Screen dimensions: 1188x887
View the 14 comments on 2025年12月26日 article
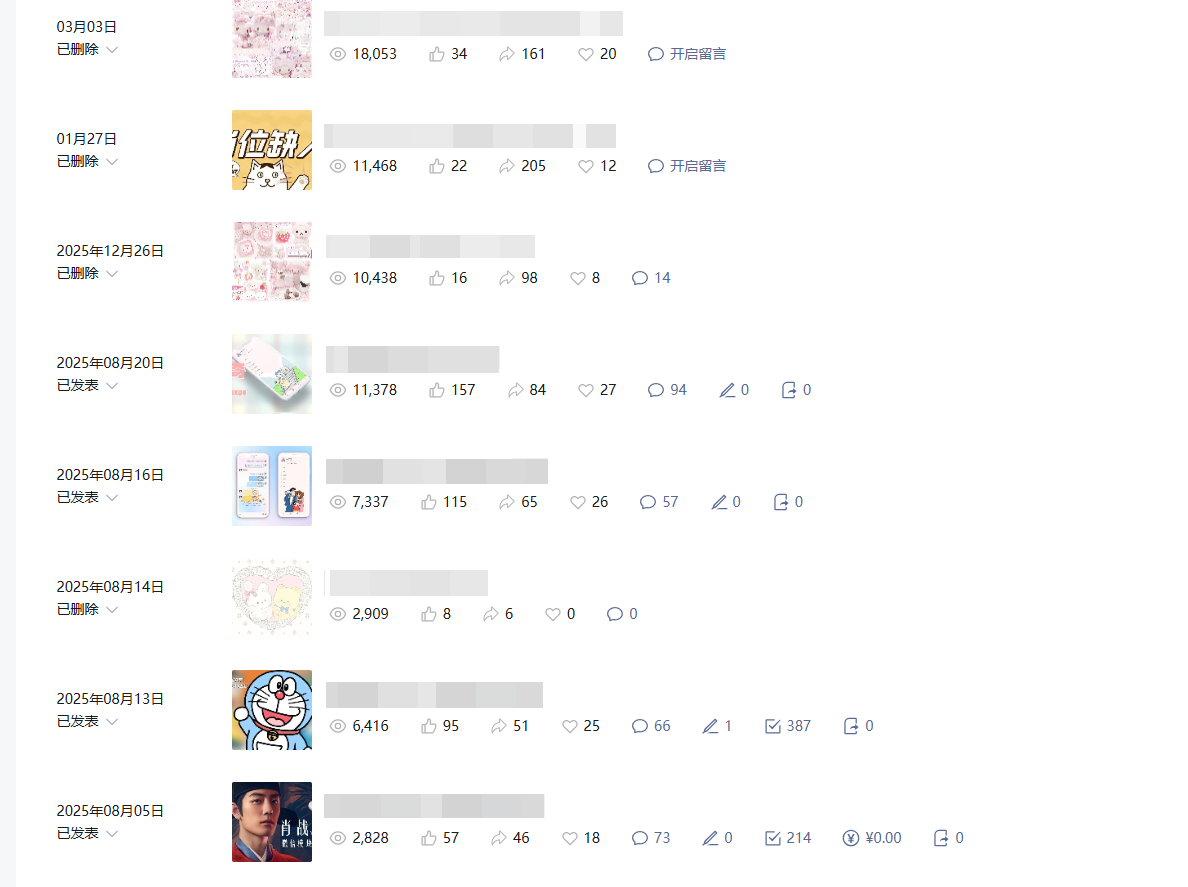pyautogui.click(x=652, y=278)
